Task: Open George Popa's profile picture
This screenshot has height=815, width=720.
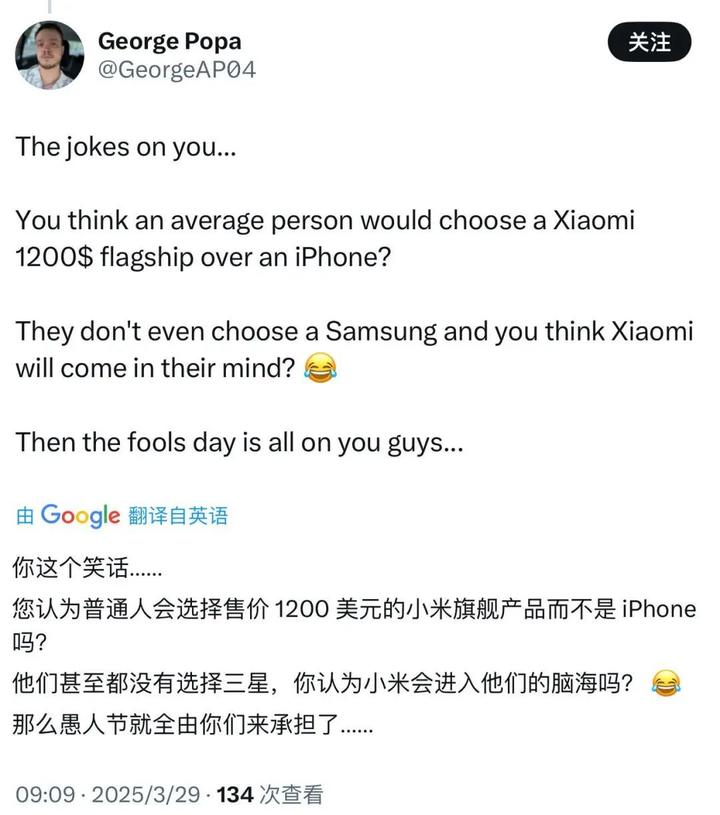Action: [49, 56]
